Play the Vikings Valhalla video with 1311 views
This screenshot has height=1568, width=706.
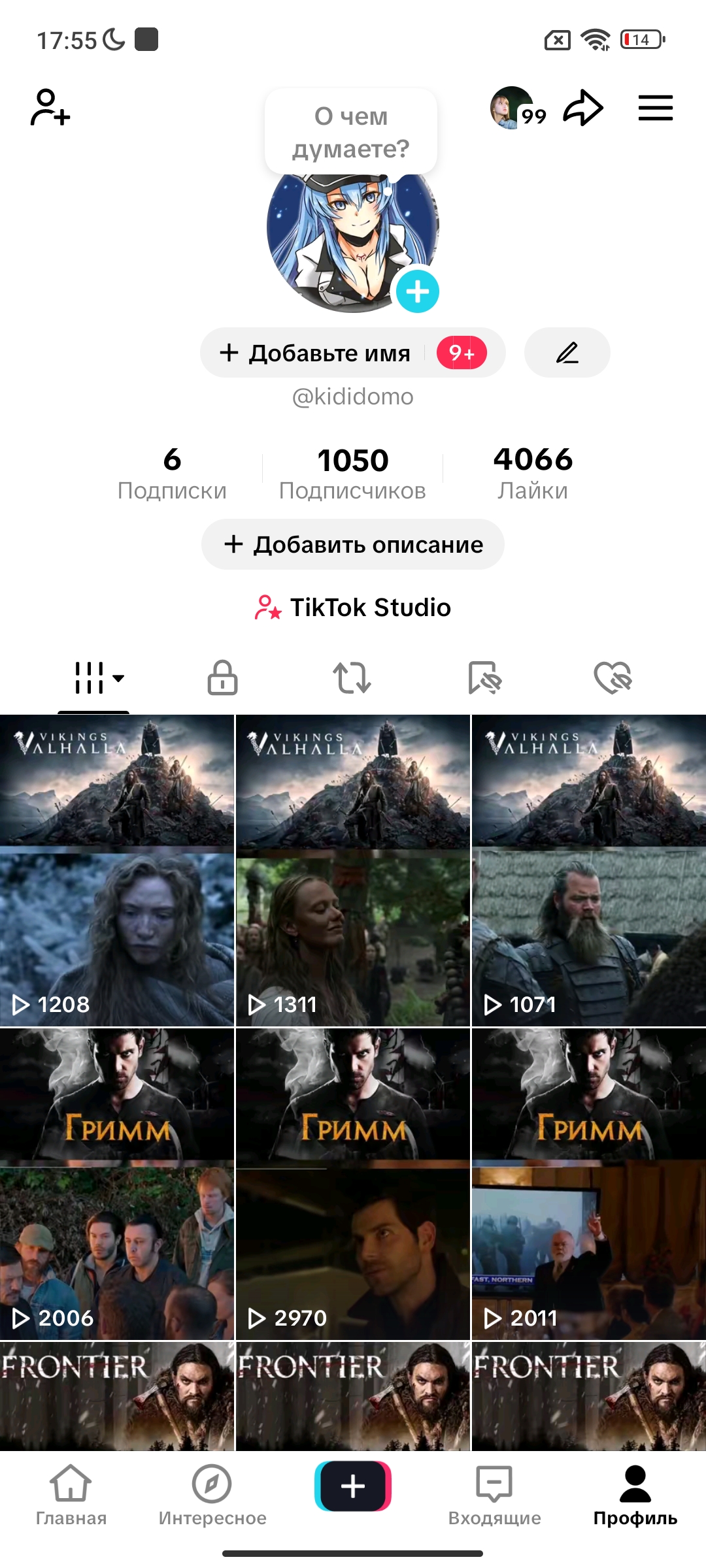(x=353, y=870)
